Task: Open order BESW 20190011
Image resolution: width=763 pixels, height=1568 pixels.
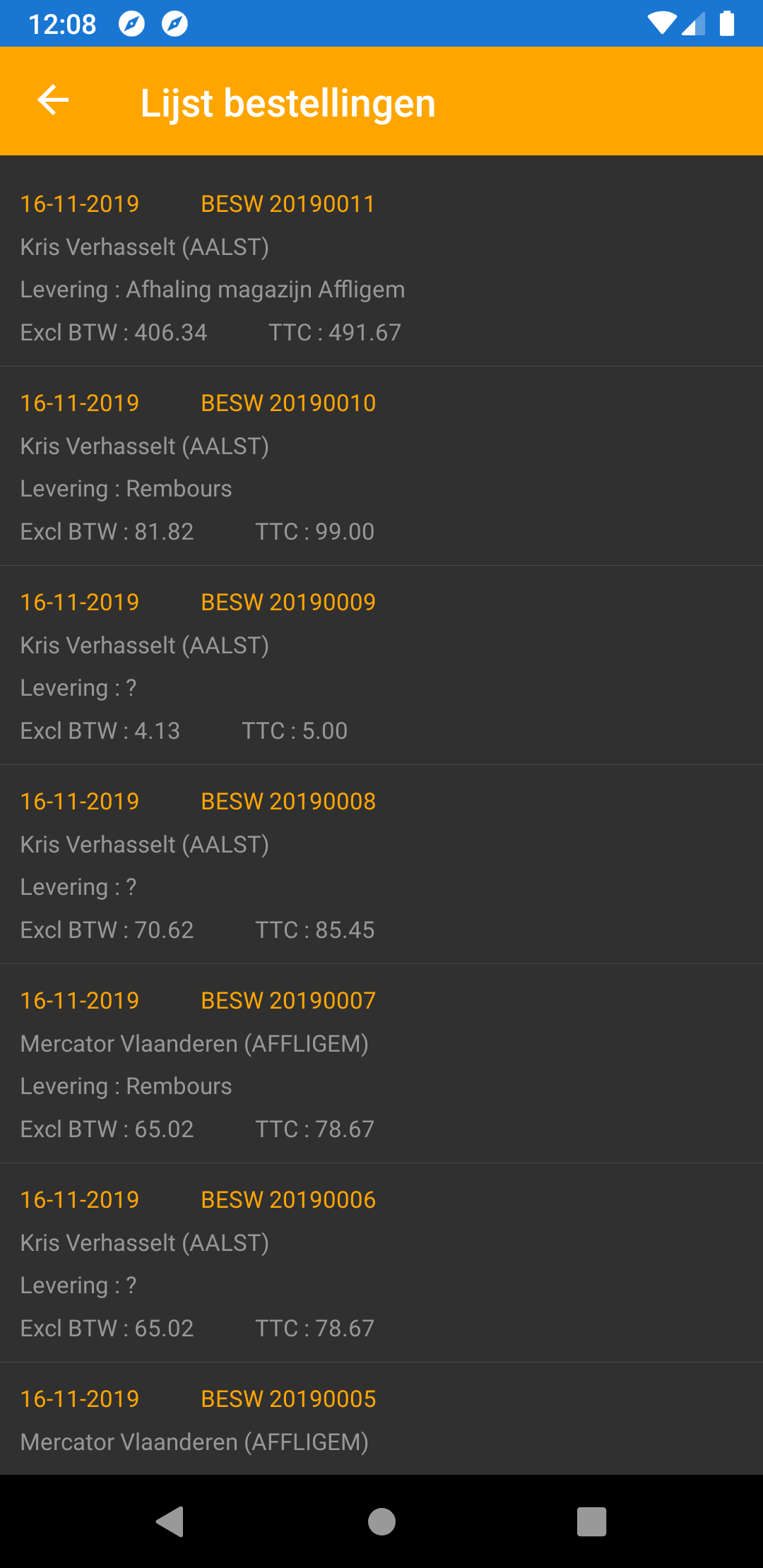Action: click(x=381, y=267)
